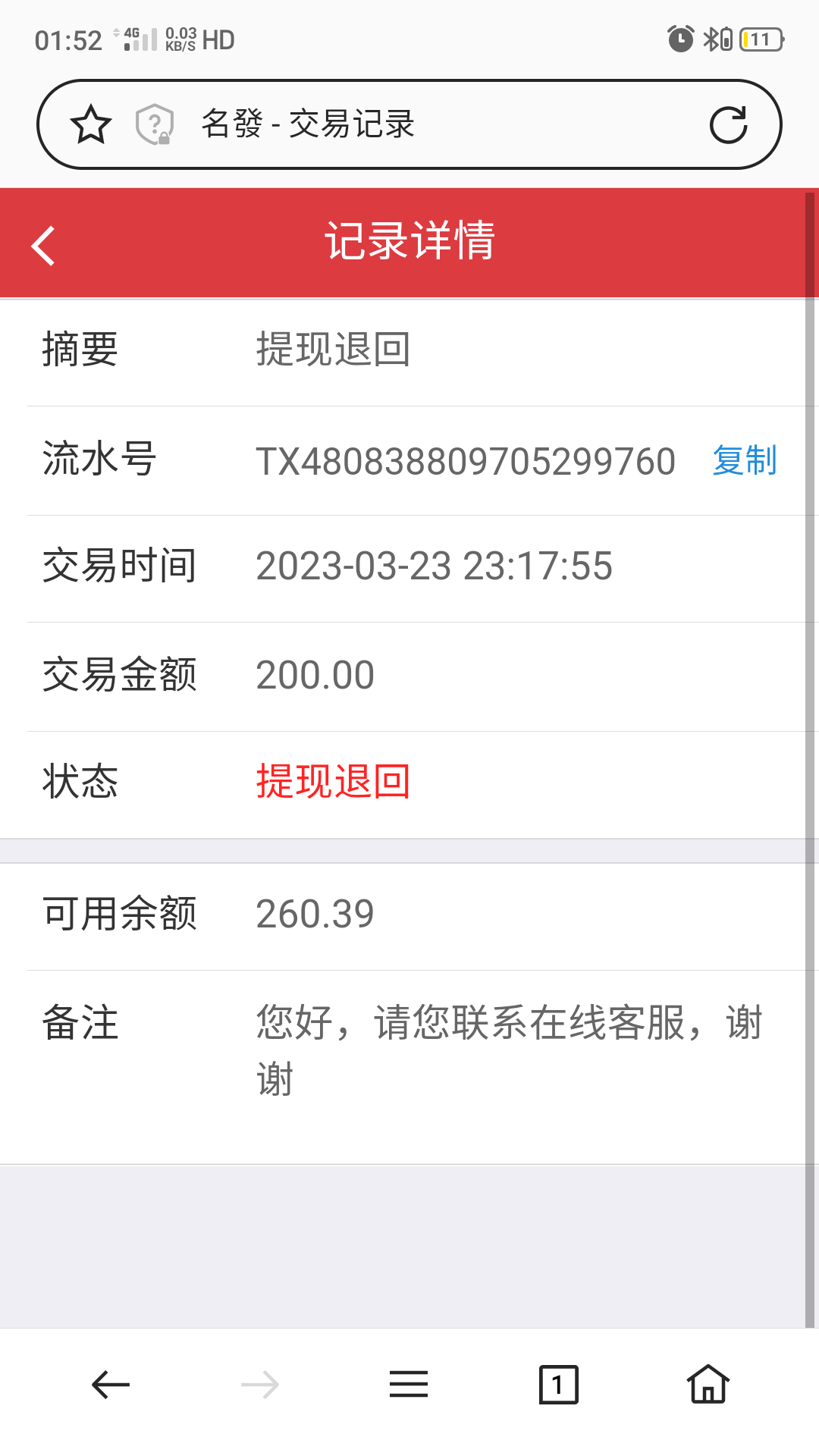Copy the 流水号 with 复制
Screen dimensions: 819x1456
745,460
